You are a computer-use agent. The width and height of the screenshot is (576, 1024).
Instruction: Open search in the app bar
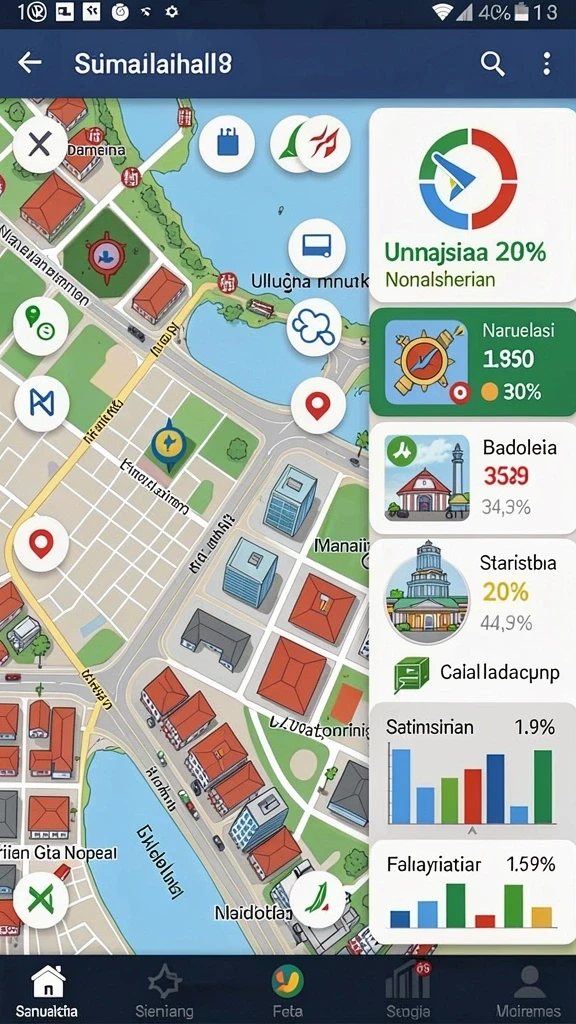[492, 64]
